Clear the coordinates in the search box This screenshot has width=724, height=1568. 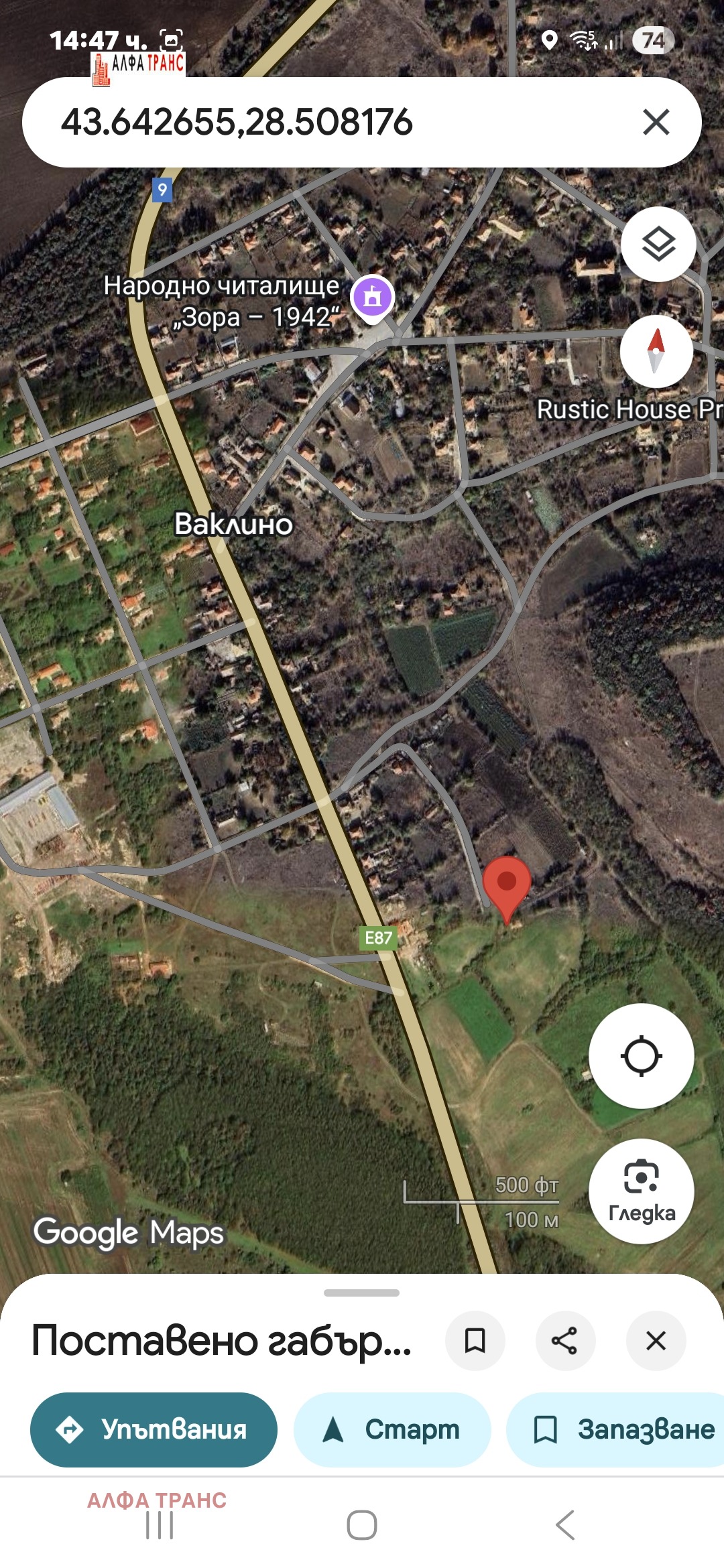point(656,122)
